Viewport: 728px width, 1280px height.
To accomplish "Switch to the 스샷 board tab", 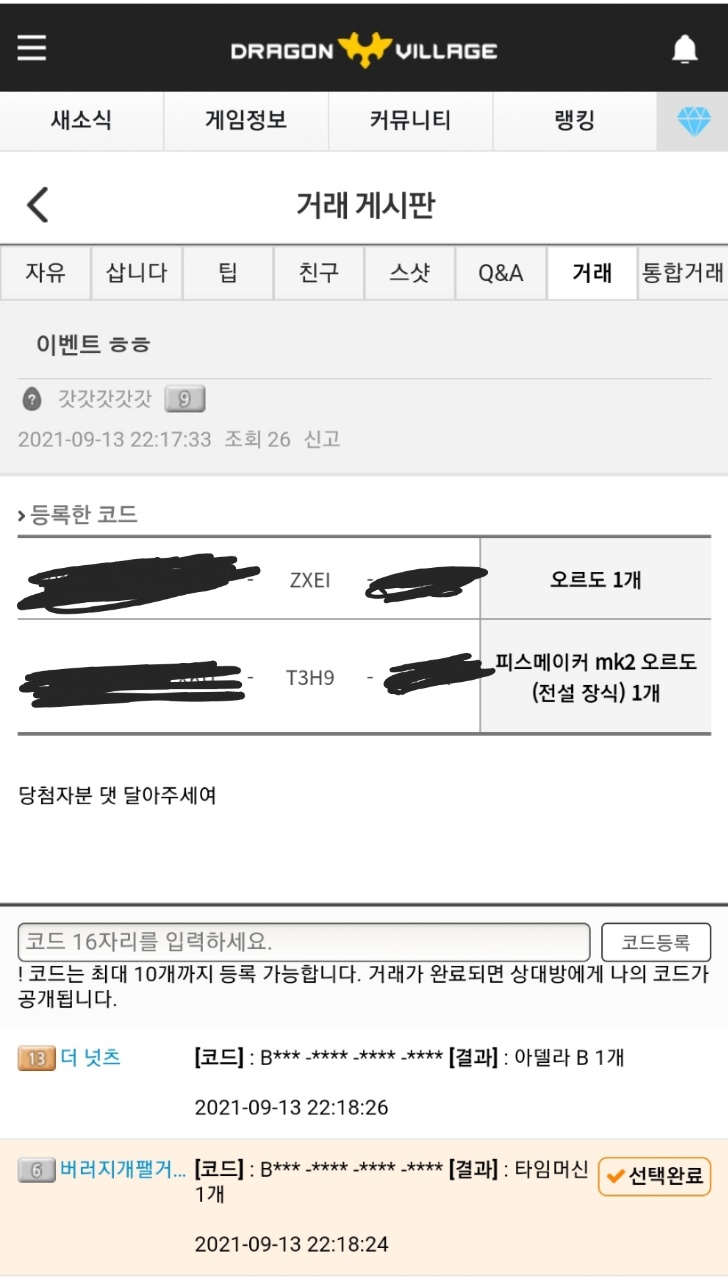I will [x=410, y=273].
